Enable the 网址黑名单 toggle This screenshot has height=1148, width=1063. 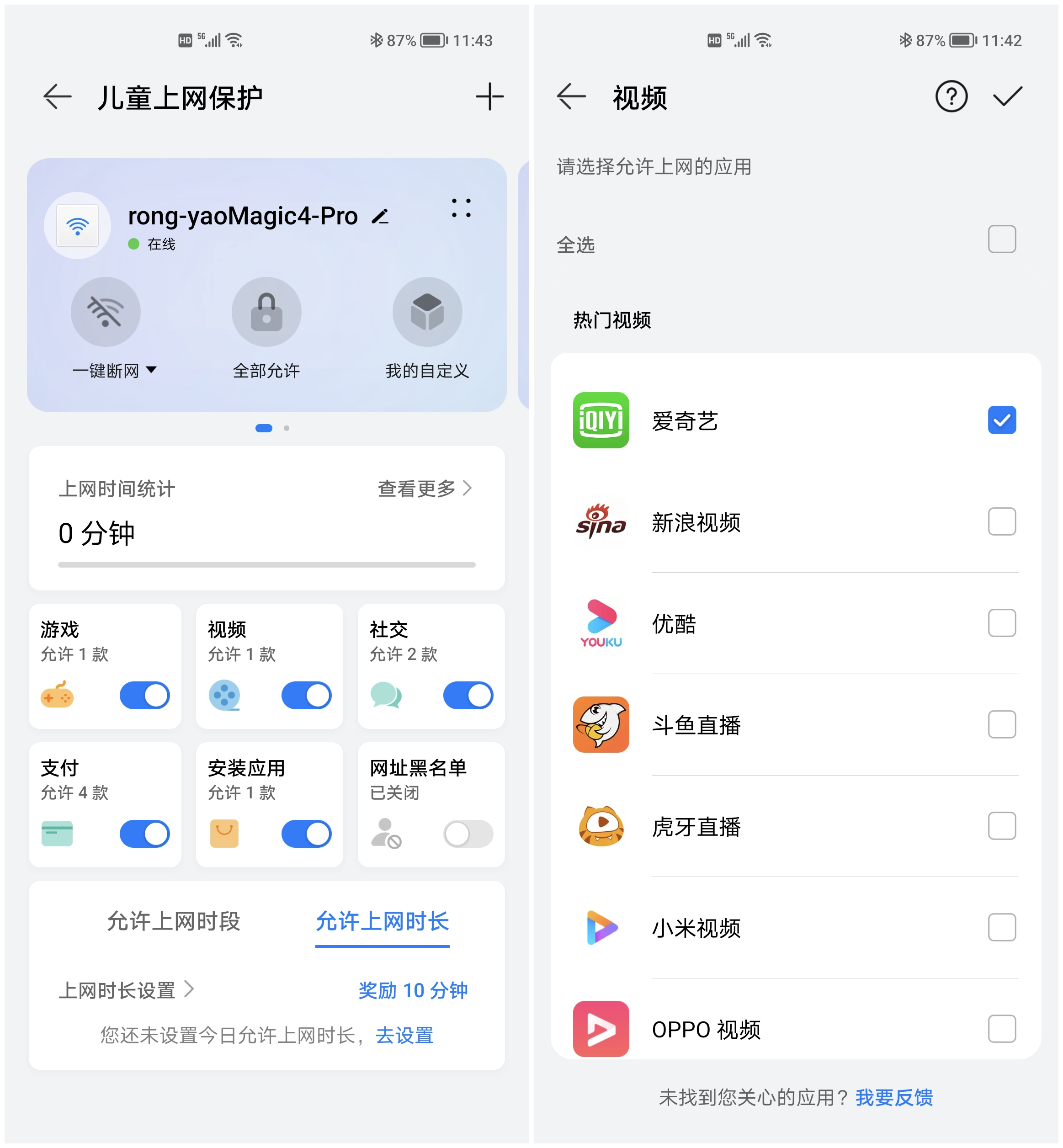(467, 834)
